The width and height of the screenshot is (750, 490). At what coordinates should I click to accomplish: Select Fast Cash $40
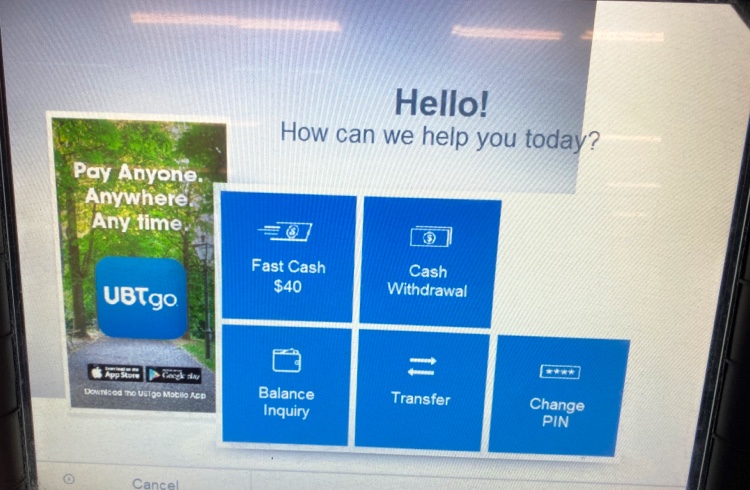click(x=287, y=258)
